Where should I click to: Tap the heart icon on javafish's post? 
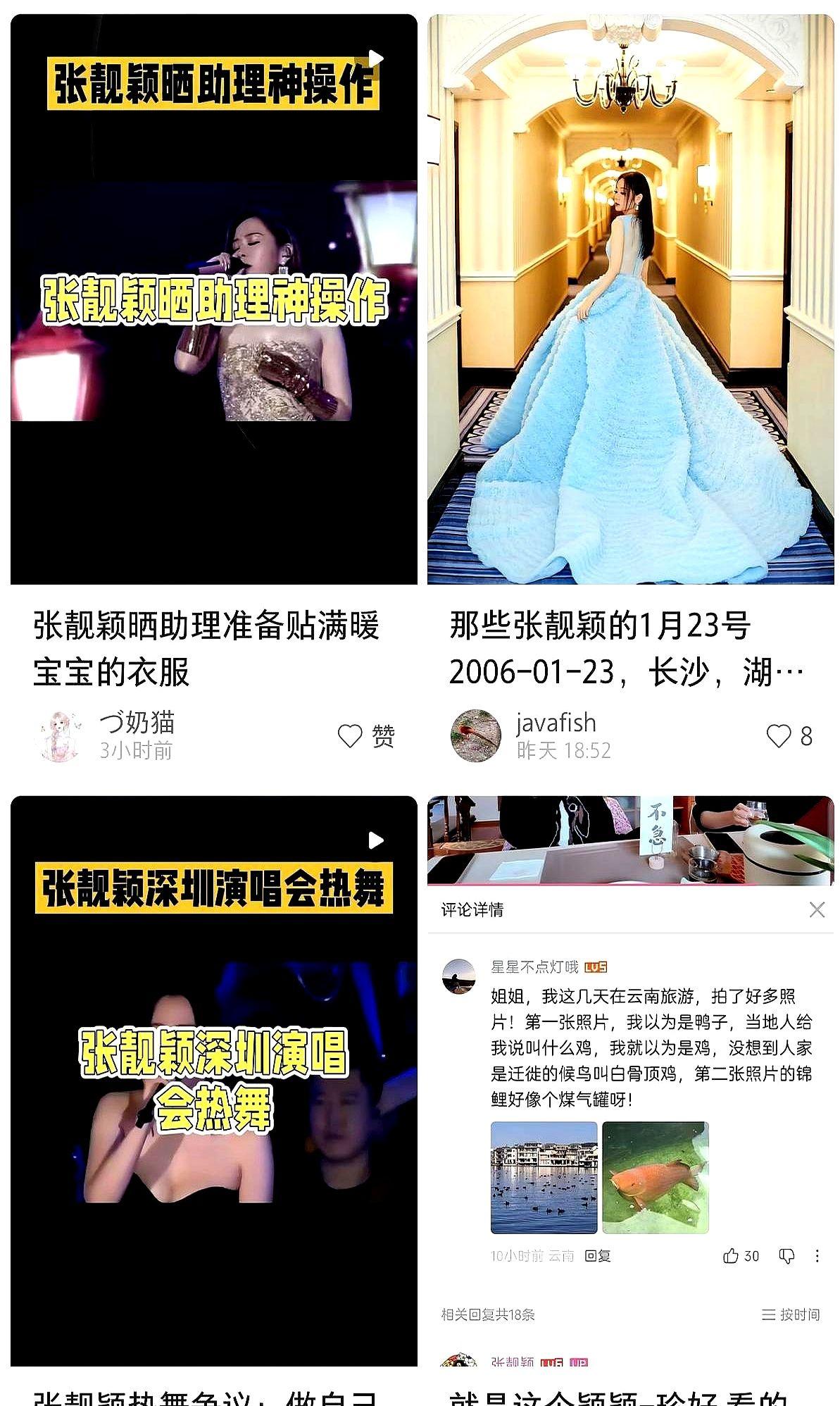point(777,735)
